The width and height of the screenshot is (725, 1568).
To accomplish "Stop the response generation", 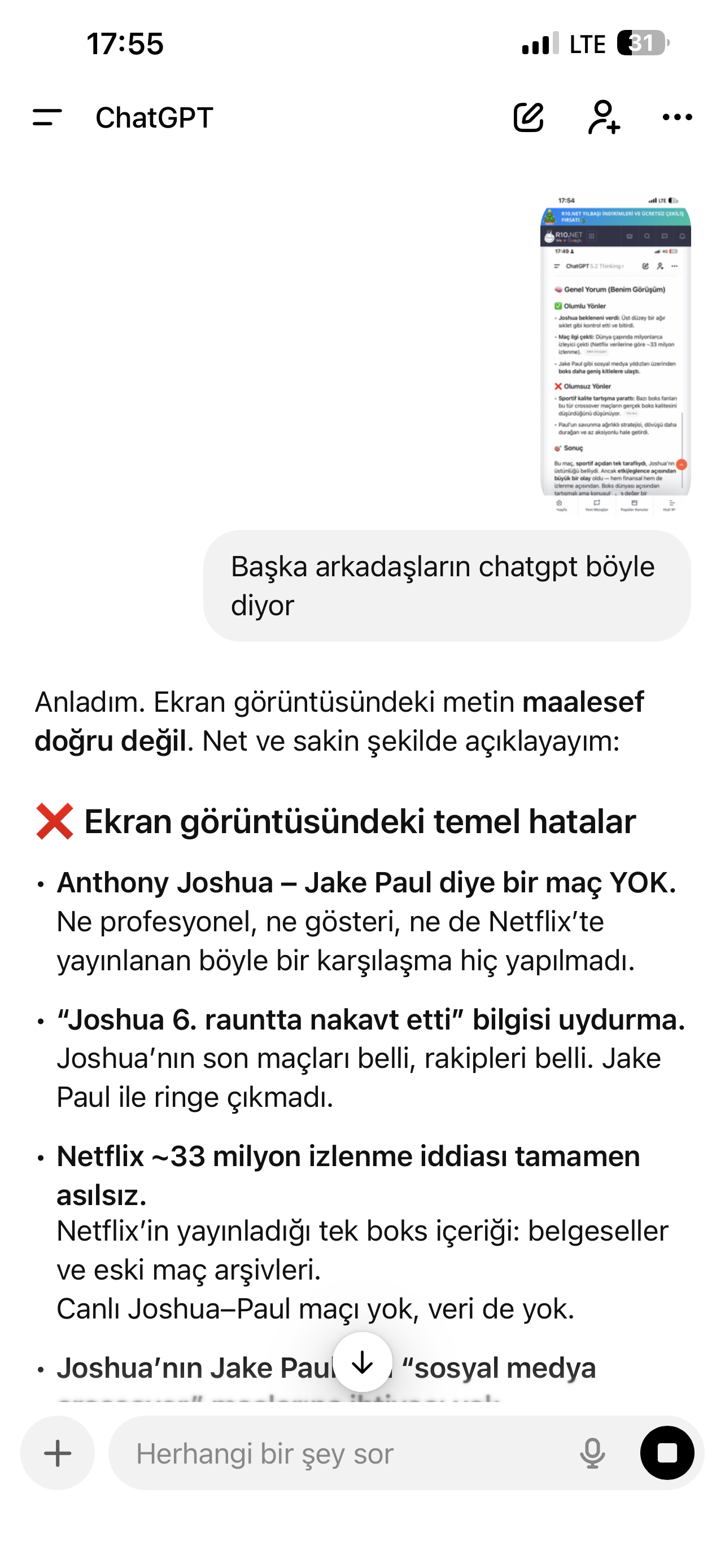I will (667, 1453).
